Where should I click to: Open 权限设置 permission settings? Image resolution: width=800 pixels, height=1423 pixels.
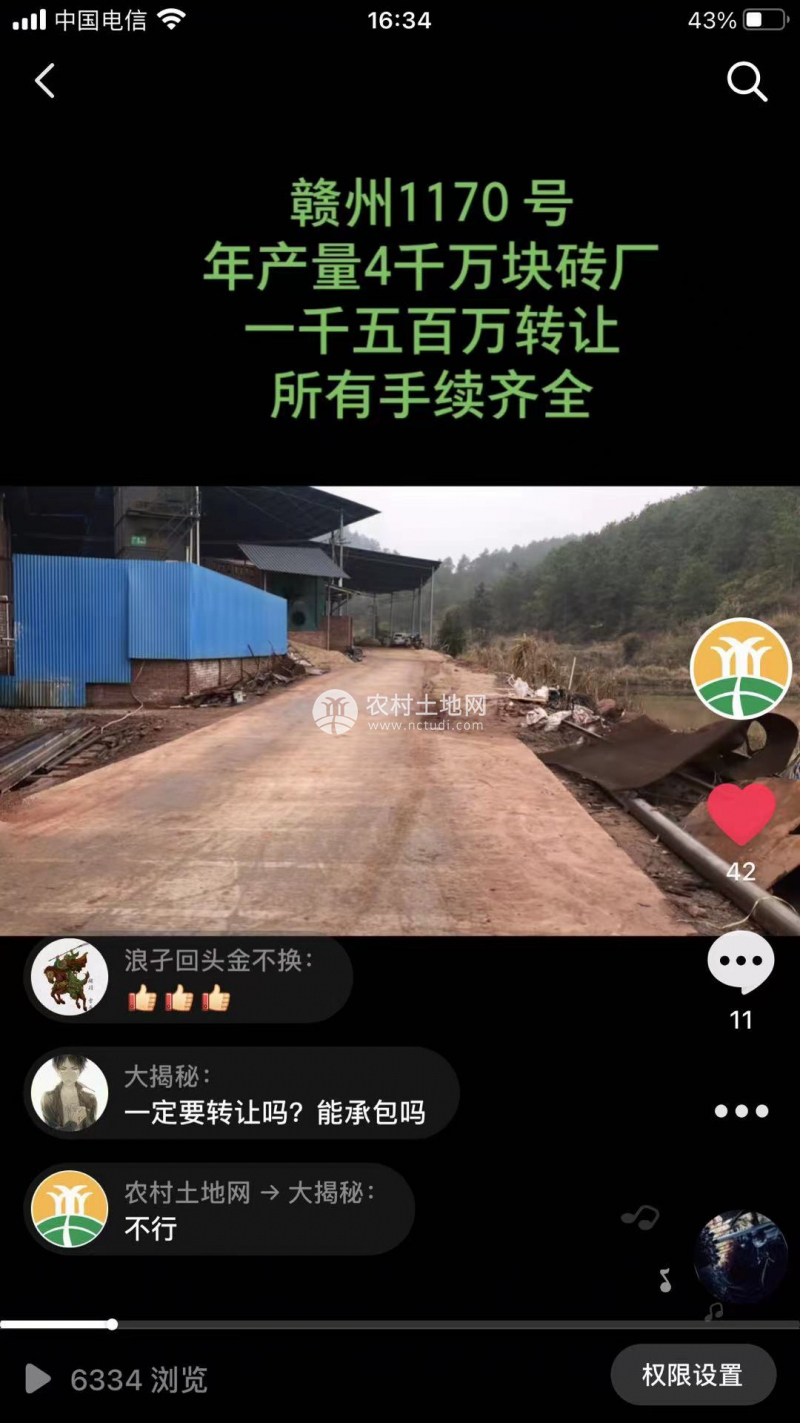(692, 1375)
